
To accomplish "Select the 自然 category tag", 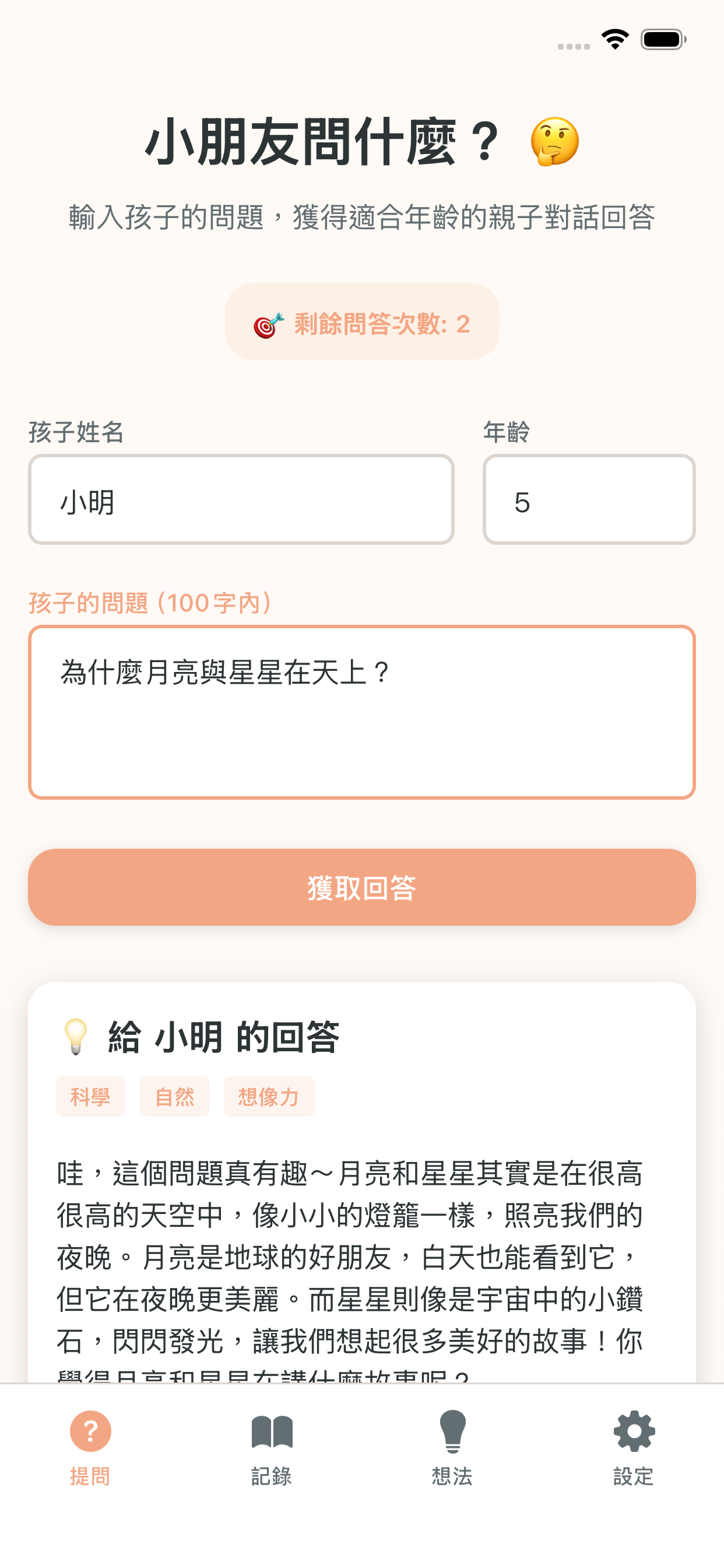I will point(175,1095).
